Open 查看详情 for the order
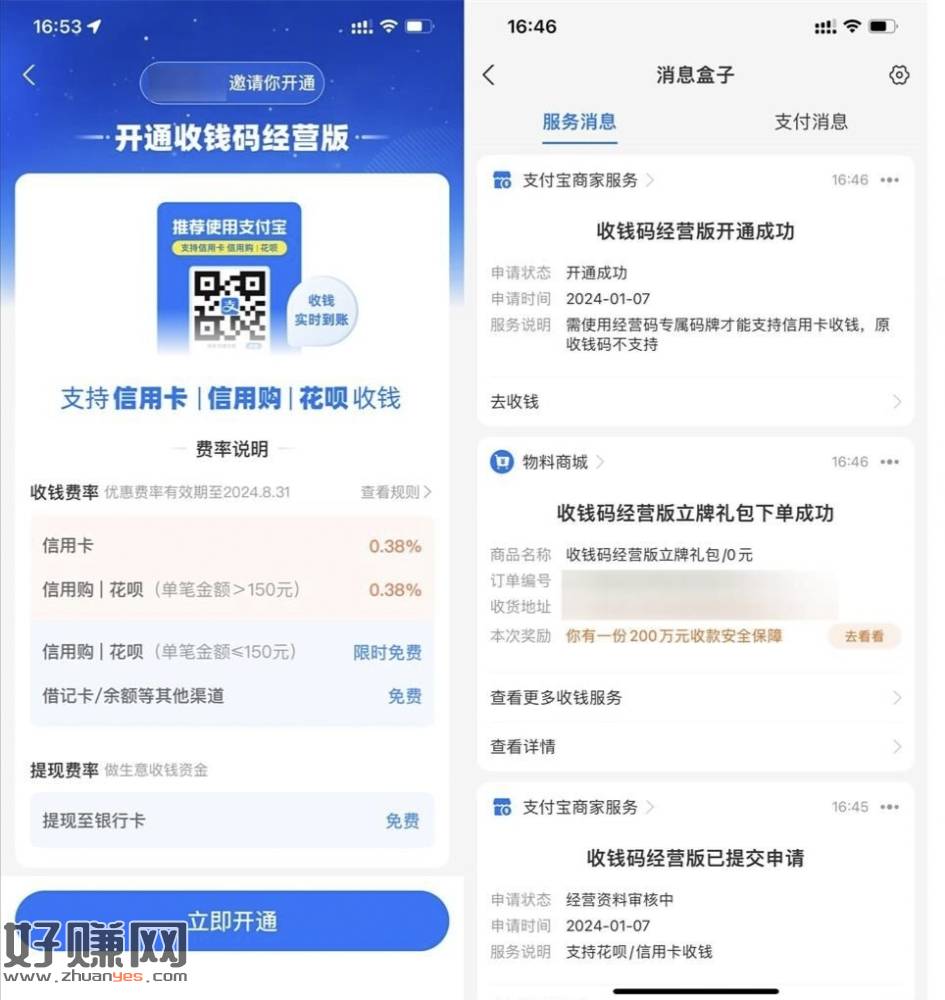Screen dimensions: 945x1000 [x=695, y=746]
